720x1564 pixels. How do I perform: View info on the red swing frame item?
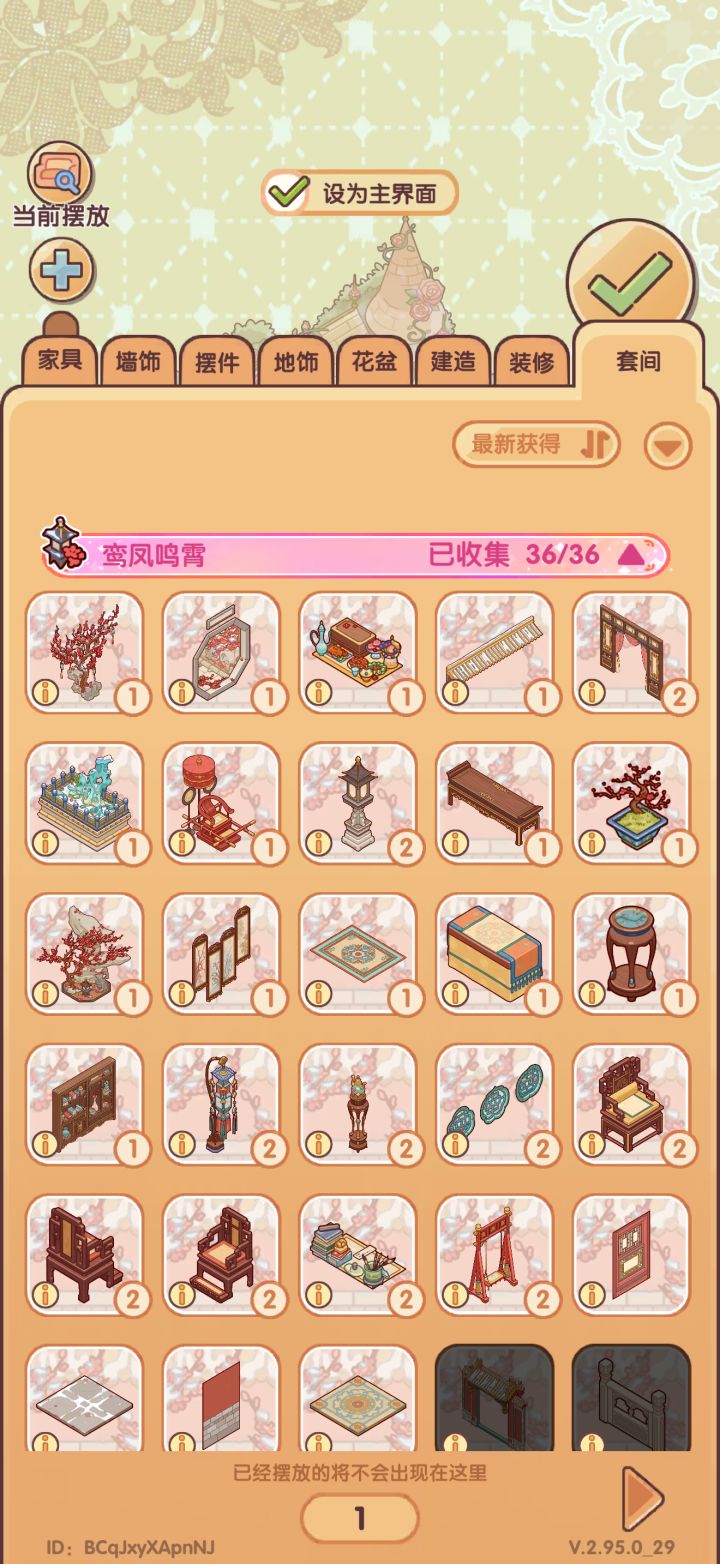pyautogui.click(x=457, y=1295)
